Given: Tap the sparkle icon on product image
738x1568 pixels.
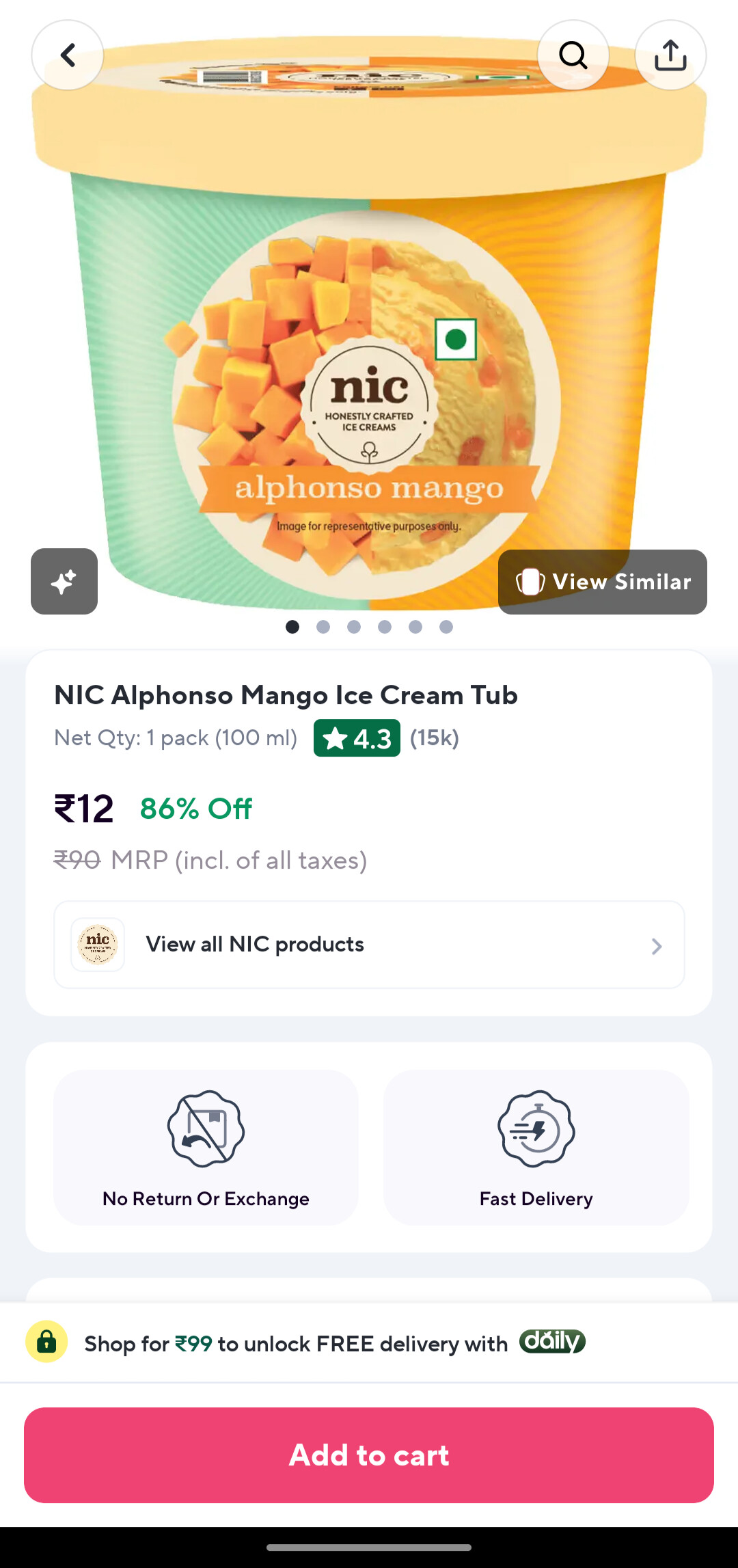Looking at the screenshot, I should pos(64,582).
